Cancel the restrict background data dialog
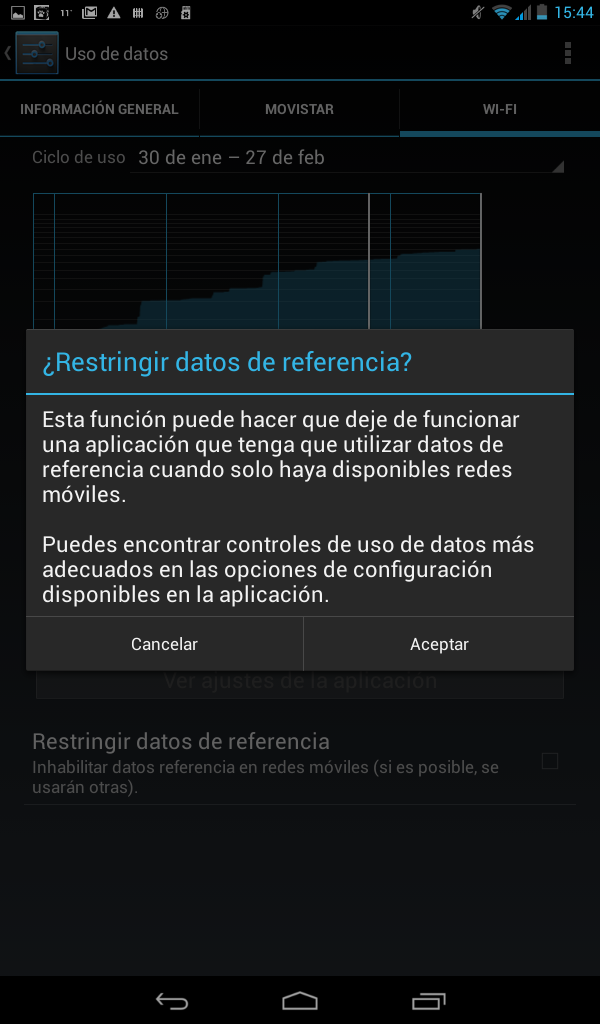 pos(165,644)
